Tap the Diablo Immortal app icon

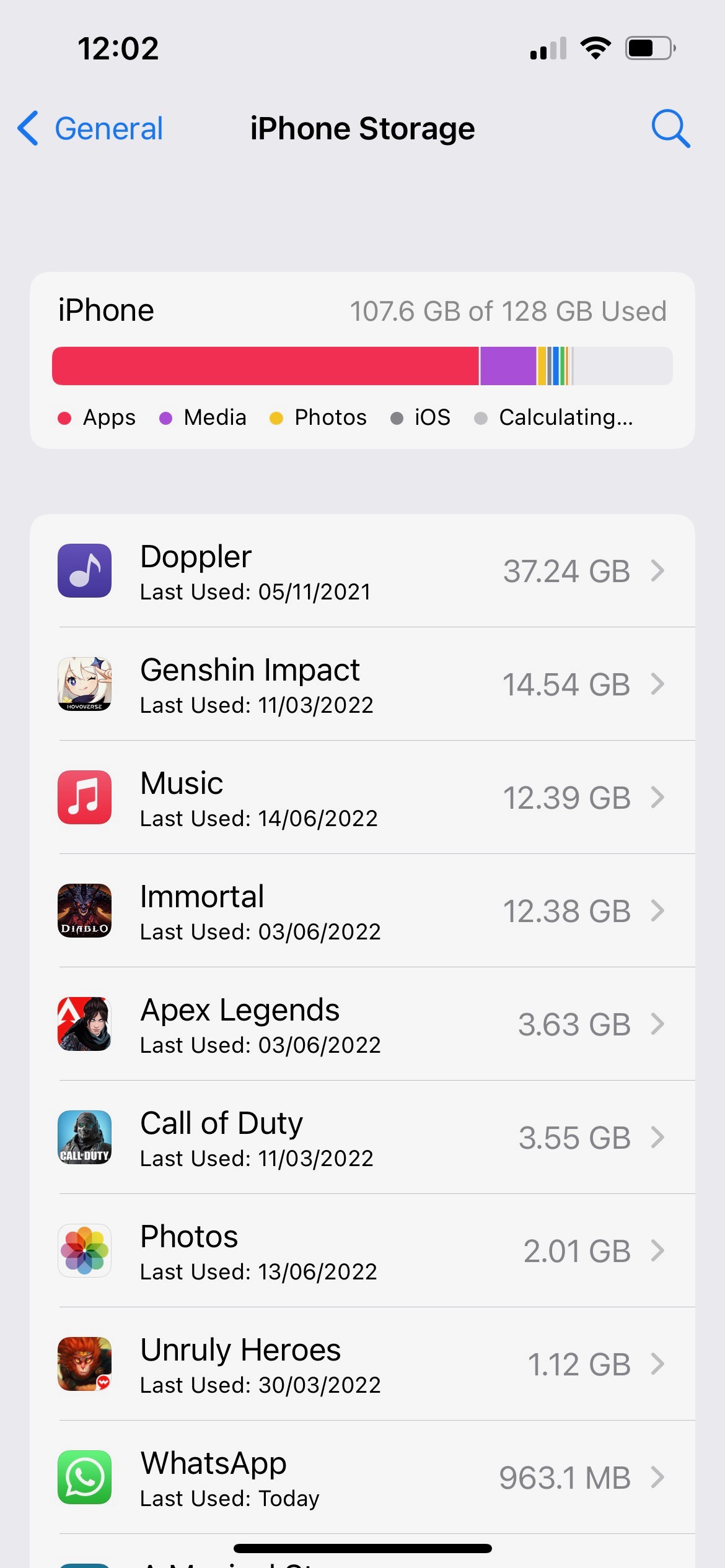[84, 910]
